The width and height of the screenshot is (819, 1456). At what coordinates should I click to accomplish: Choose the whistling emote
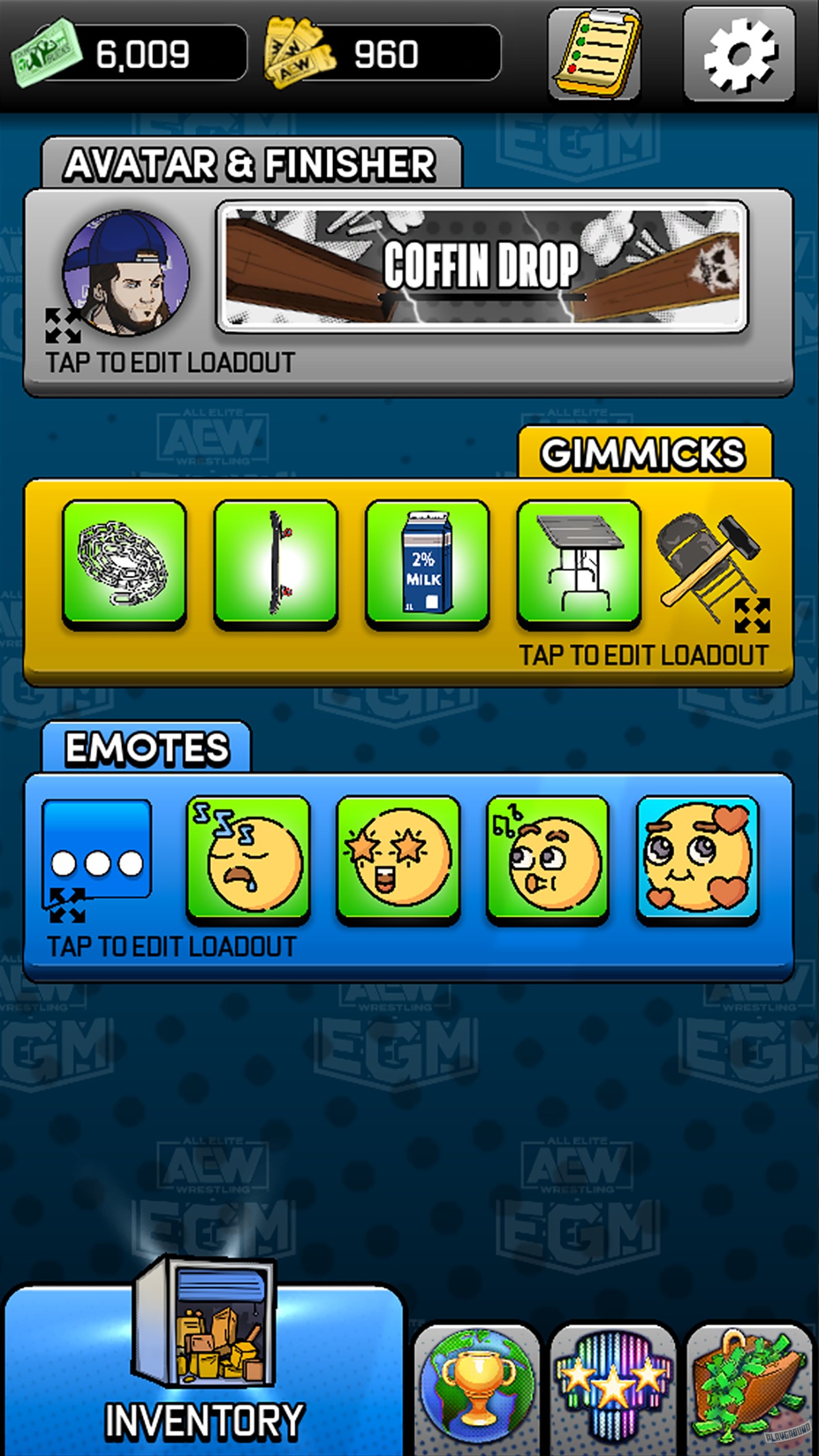[x=547, y=857]
